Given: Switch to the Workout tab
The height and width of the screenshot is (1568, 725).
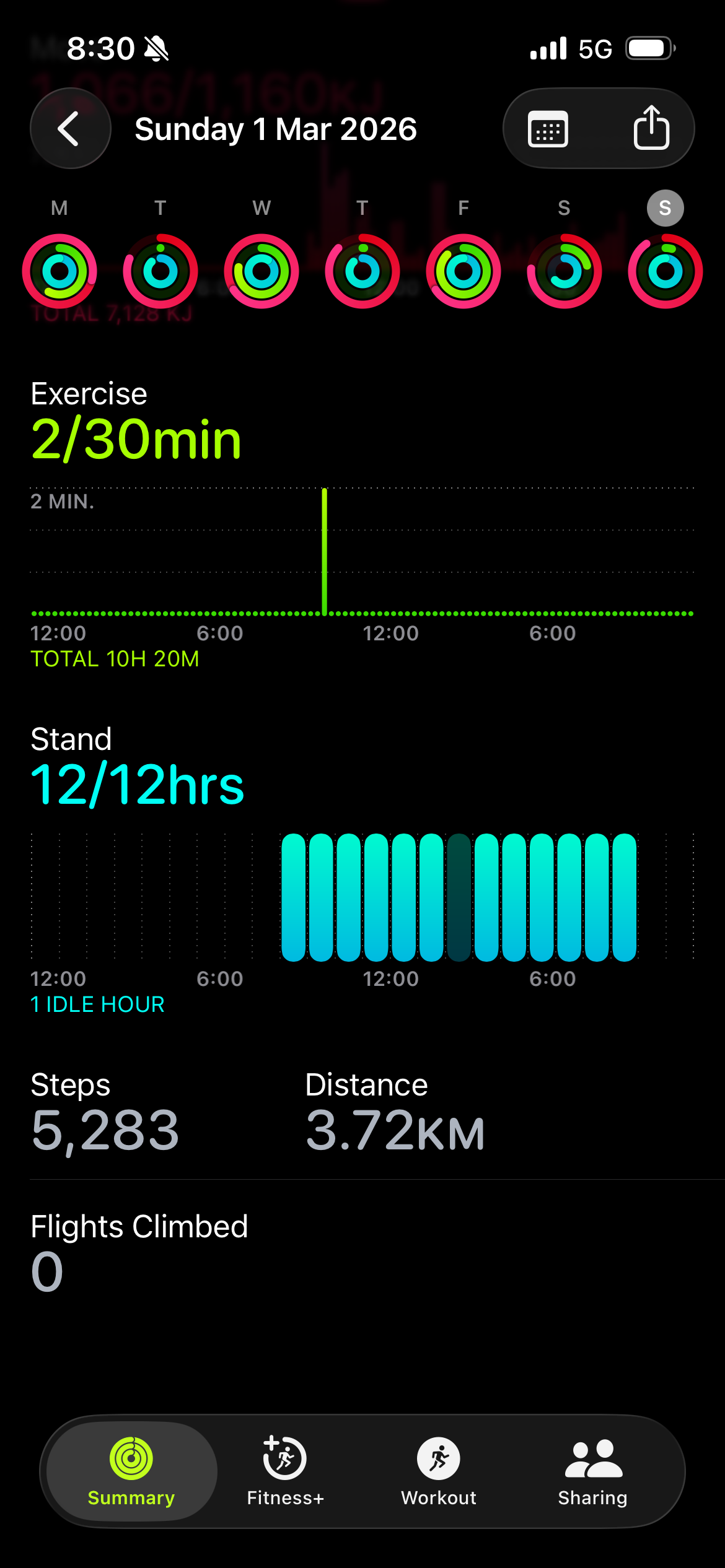Looking at the screenshot, I should click(439, 1471).
